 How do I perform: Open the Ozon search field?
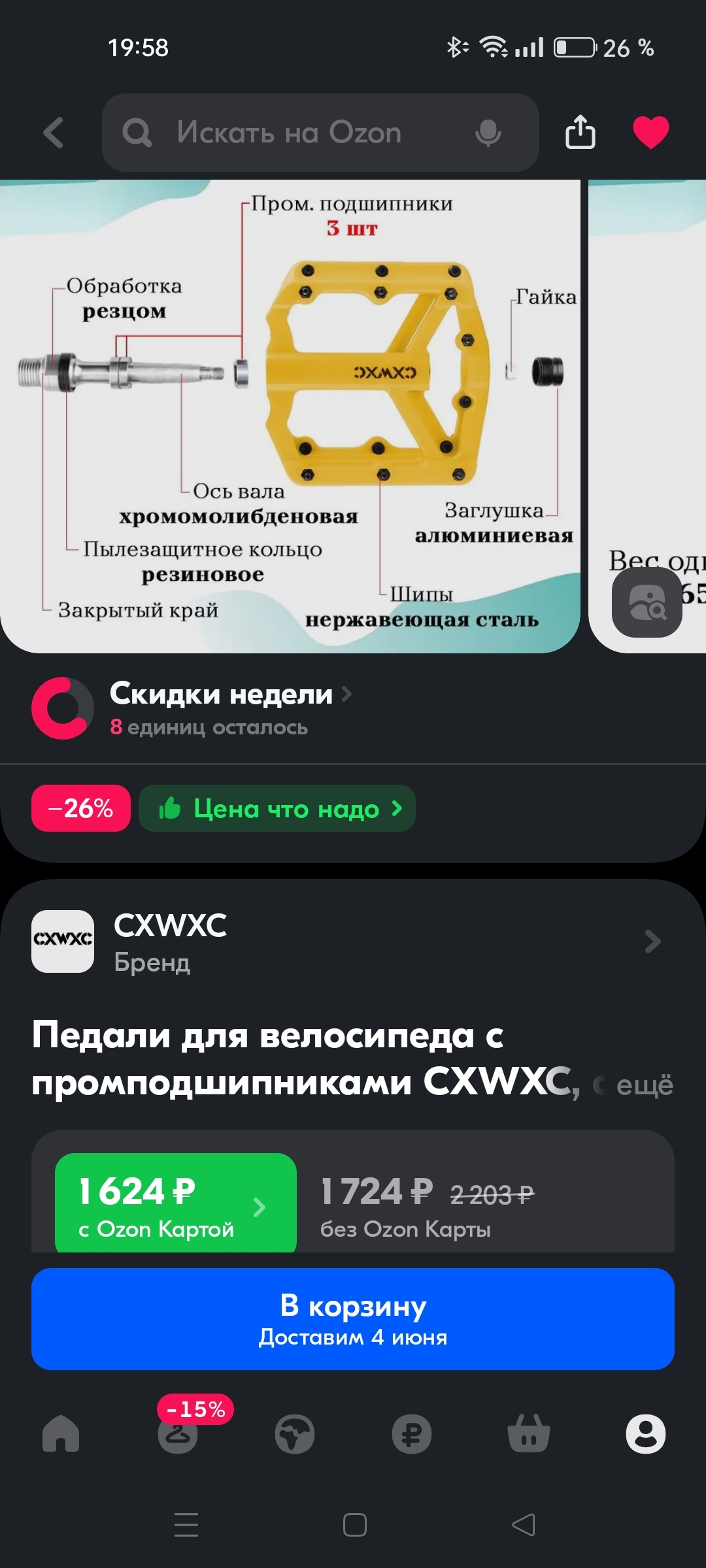click(320, 133)
